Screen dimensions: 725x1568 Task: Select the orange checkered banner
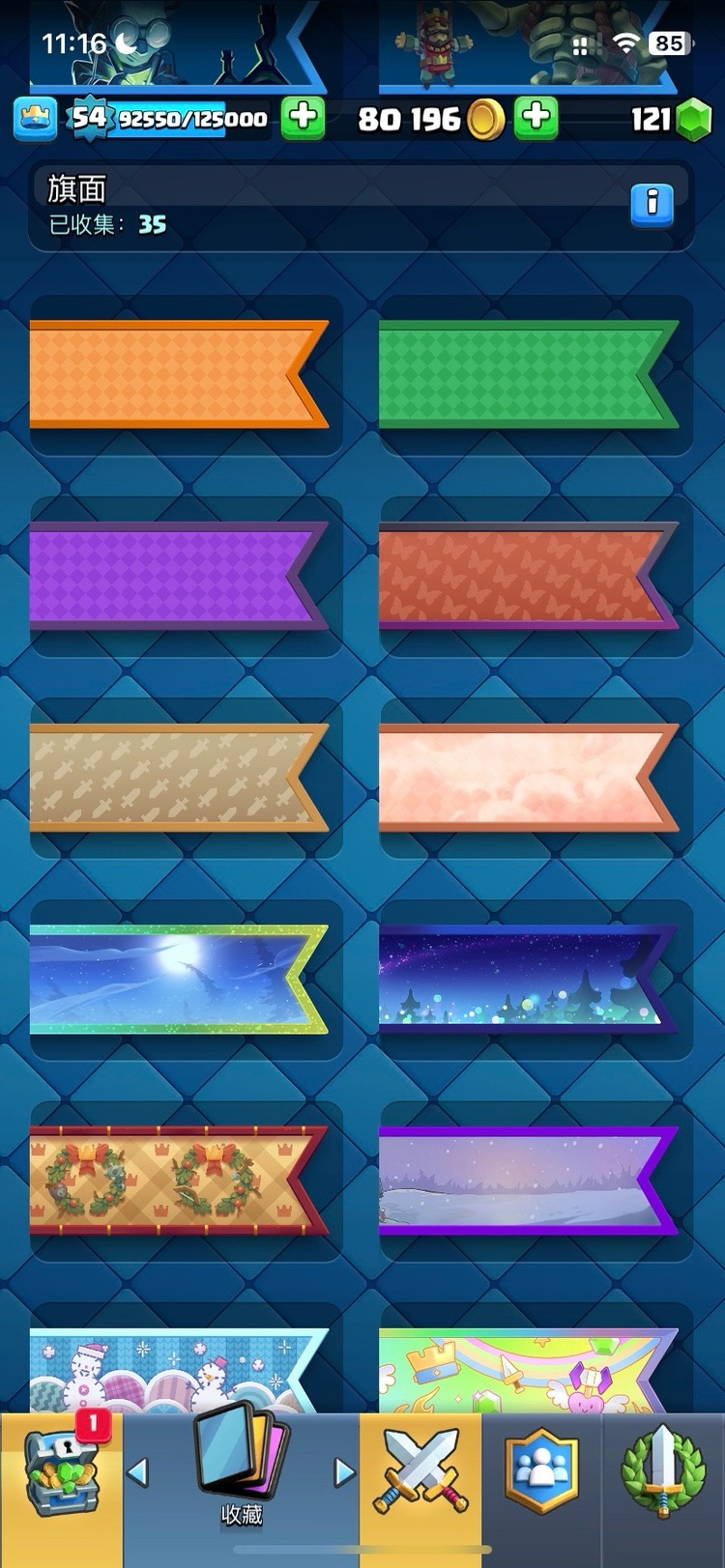point(174,375)
